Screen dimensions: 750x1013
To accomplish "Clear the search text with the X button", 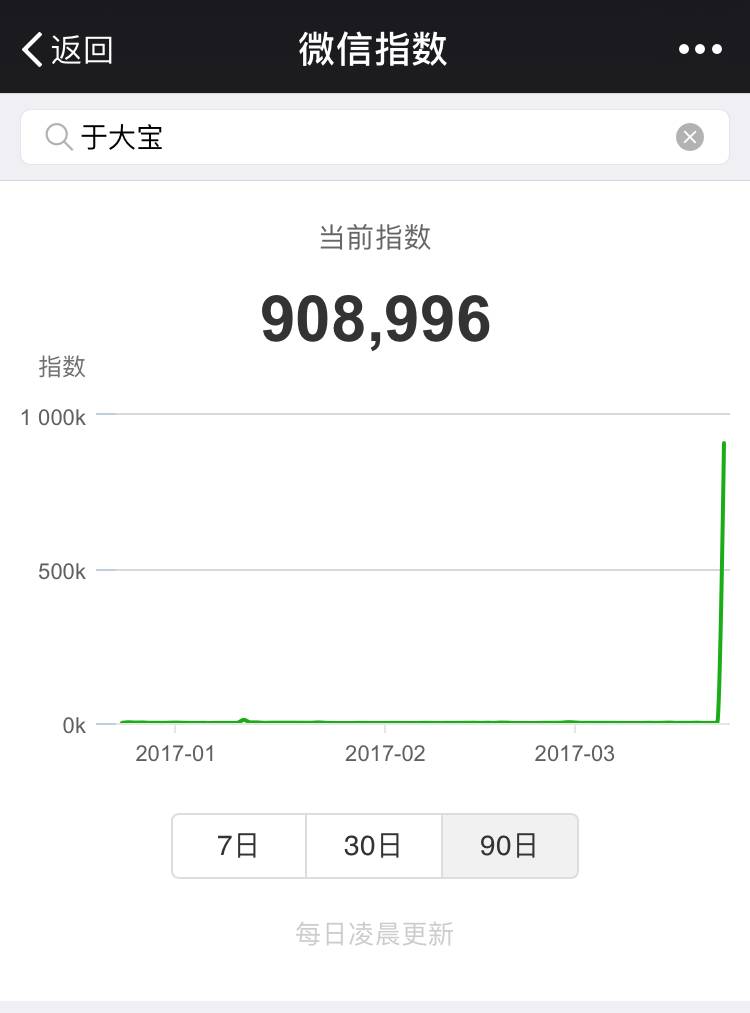I will [690, 137].
